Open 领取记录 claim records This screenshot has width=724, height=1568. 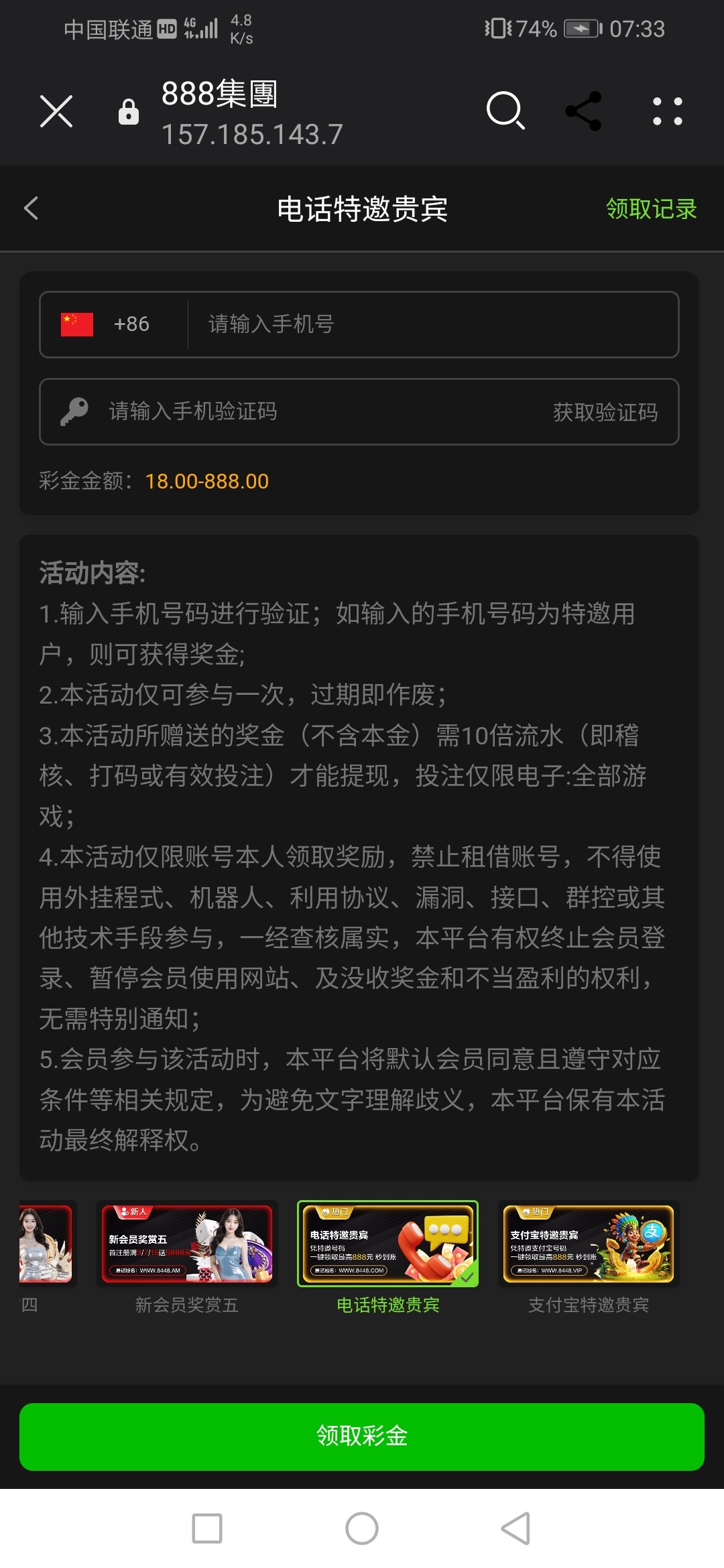coord(650,209)
